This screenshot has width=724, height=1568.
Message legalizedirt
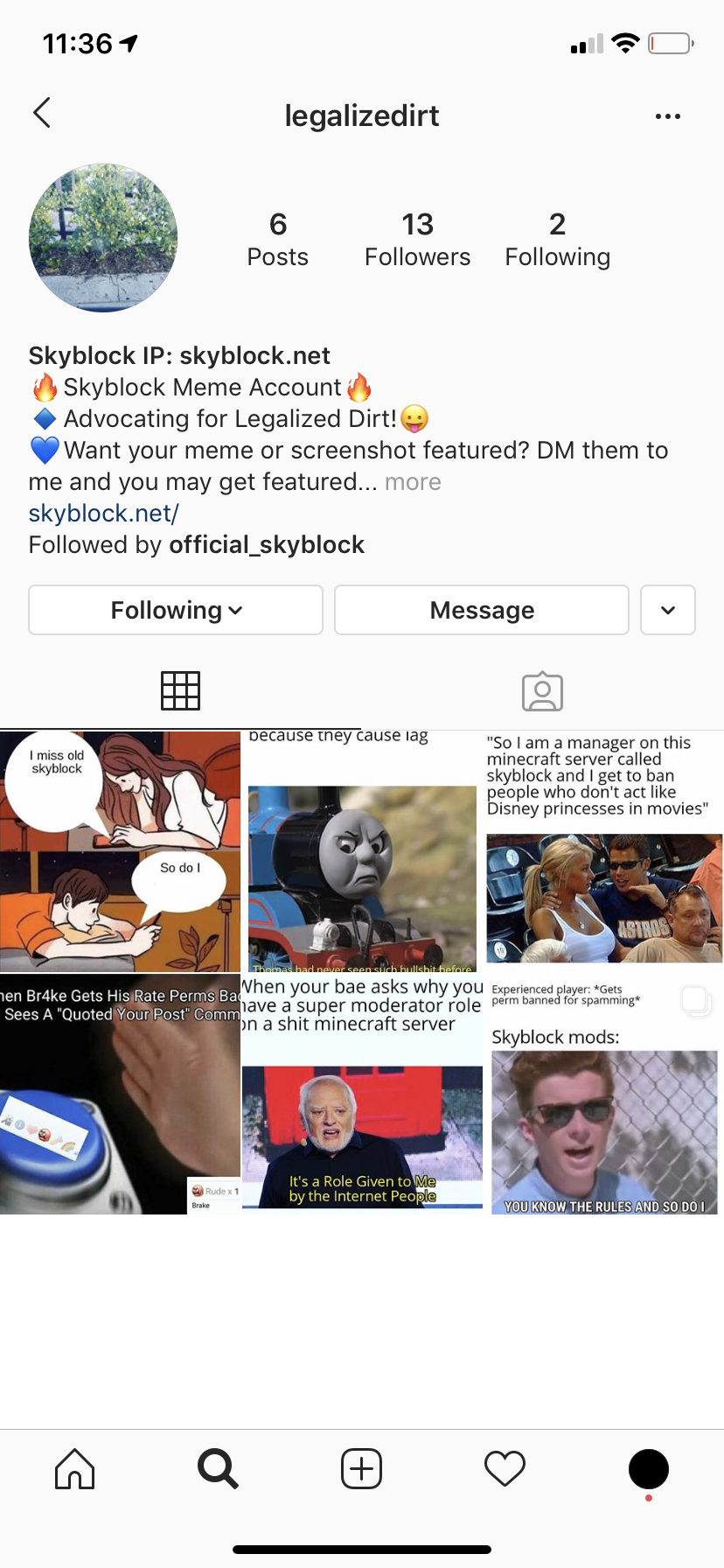click(x=482, y=610)
